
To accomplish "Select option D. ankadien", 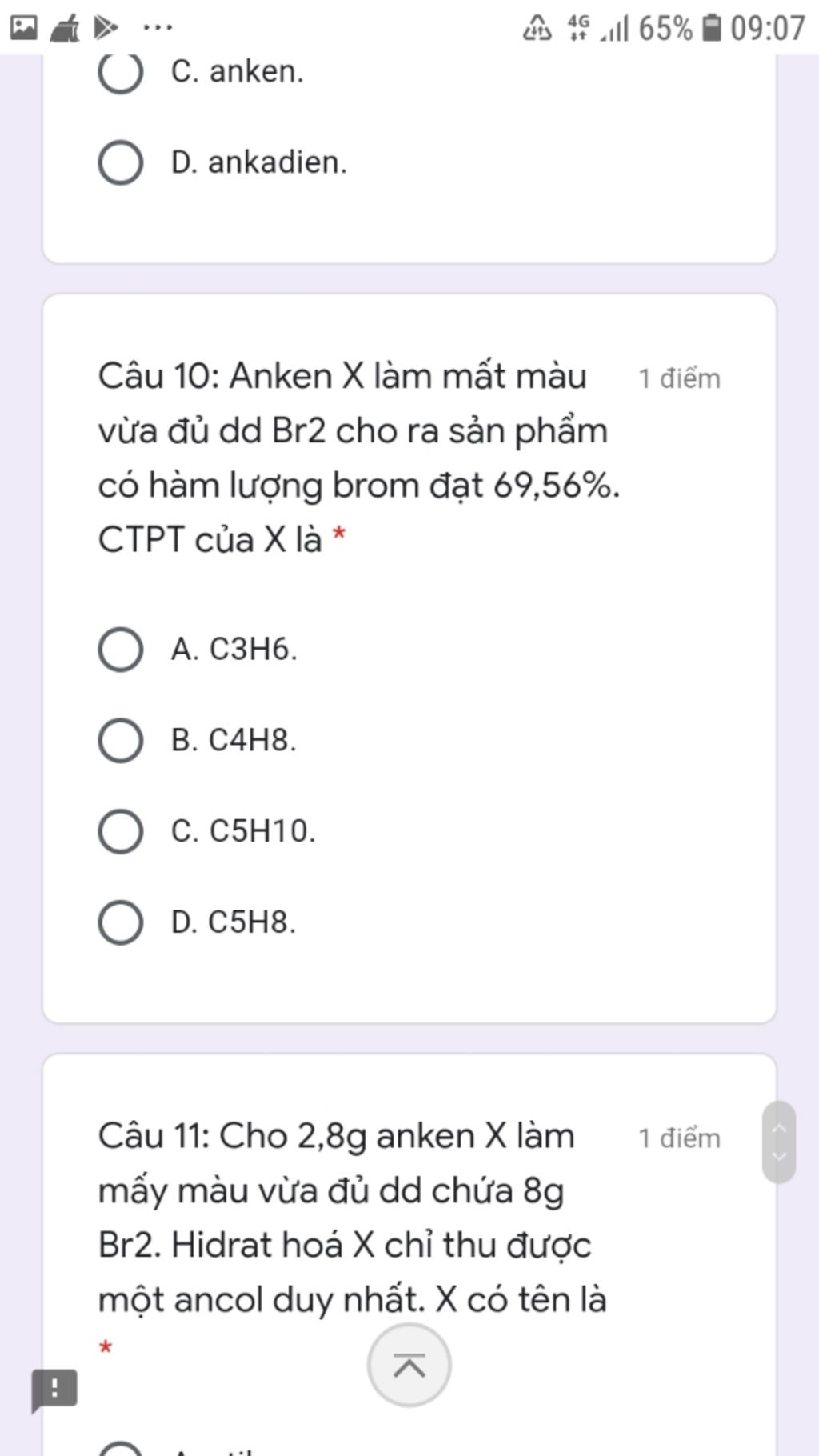I will pyautogui.click(x=121, y=163).
